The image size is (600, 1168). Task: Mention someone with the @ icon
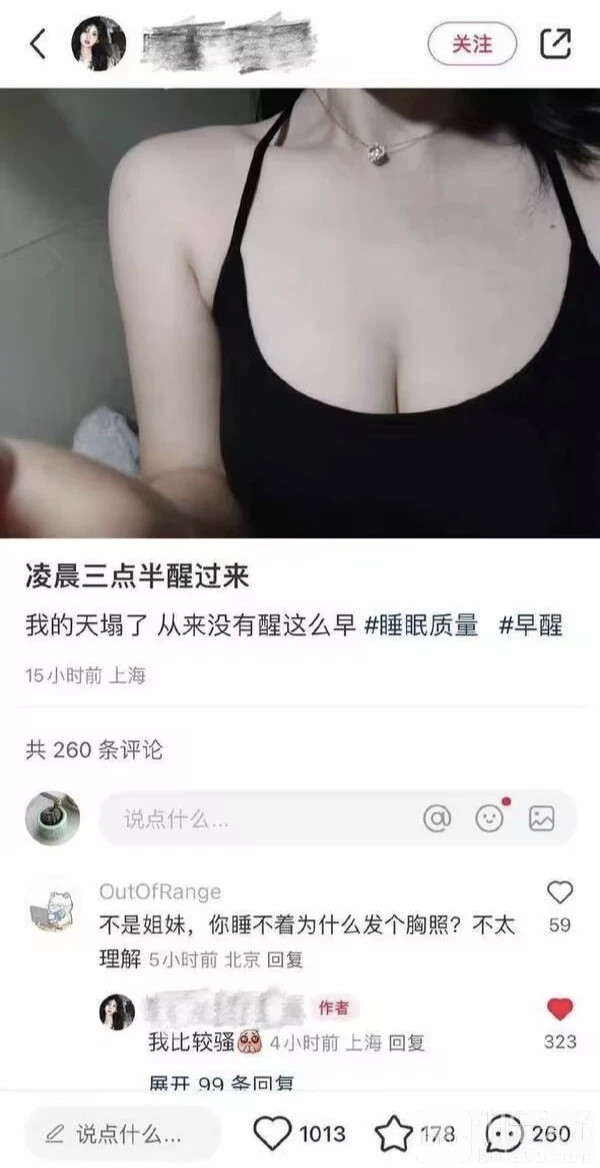click(437, 819)
